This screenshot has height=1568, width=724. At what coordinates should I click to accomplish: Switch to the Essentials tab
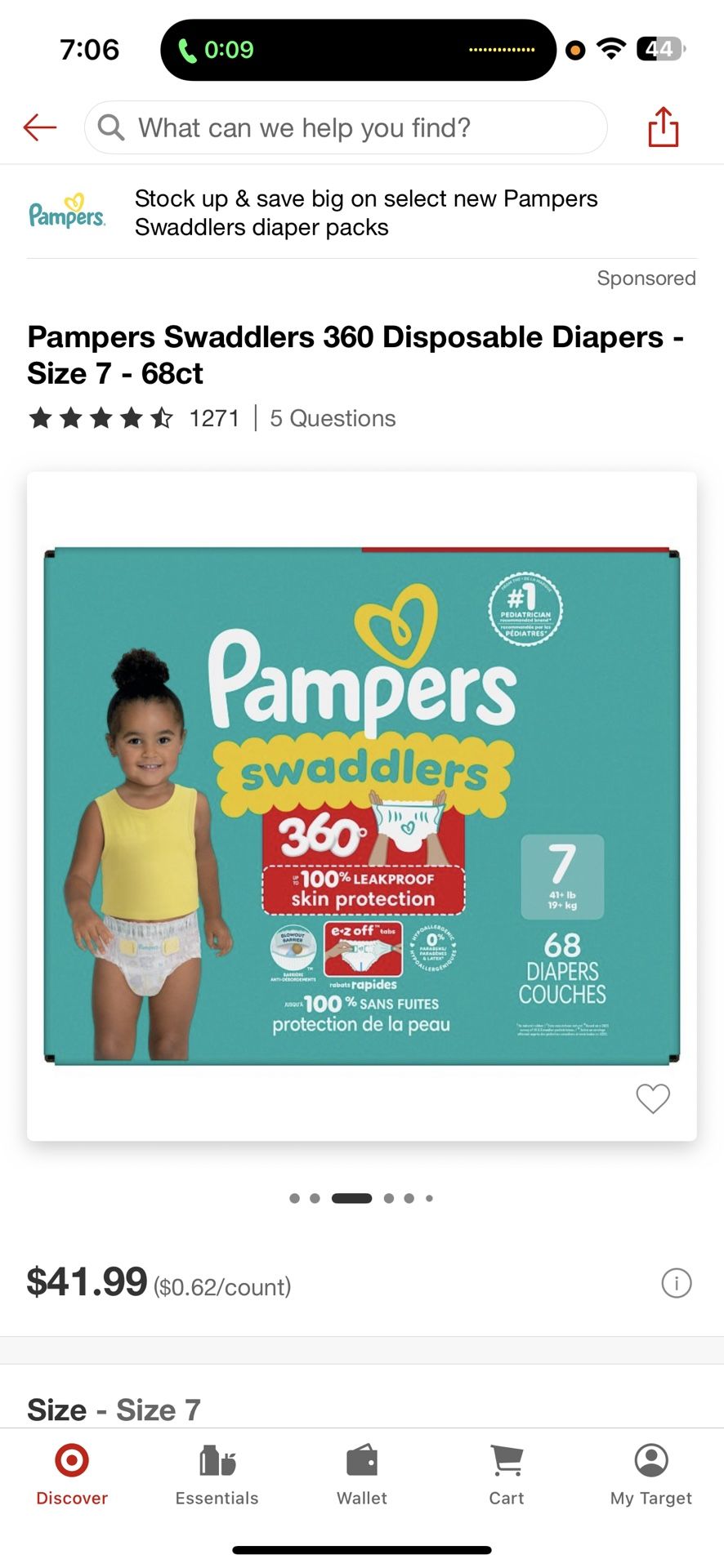pos(217,1475)
